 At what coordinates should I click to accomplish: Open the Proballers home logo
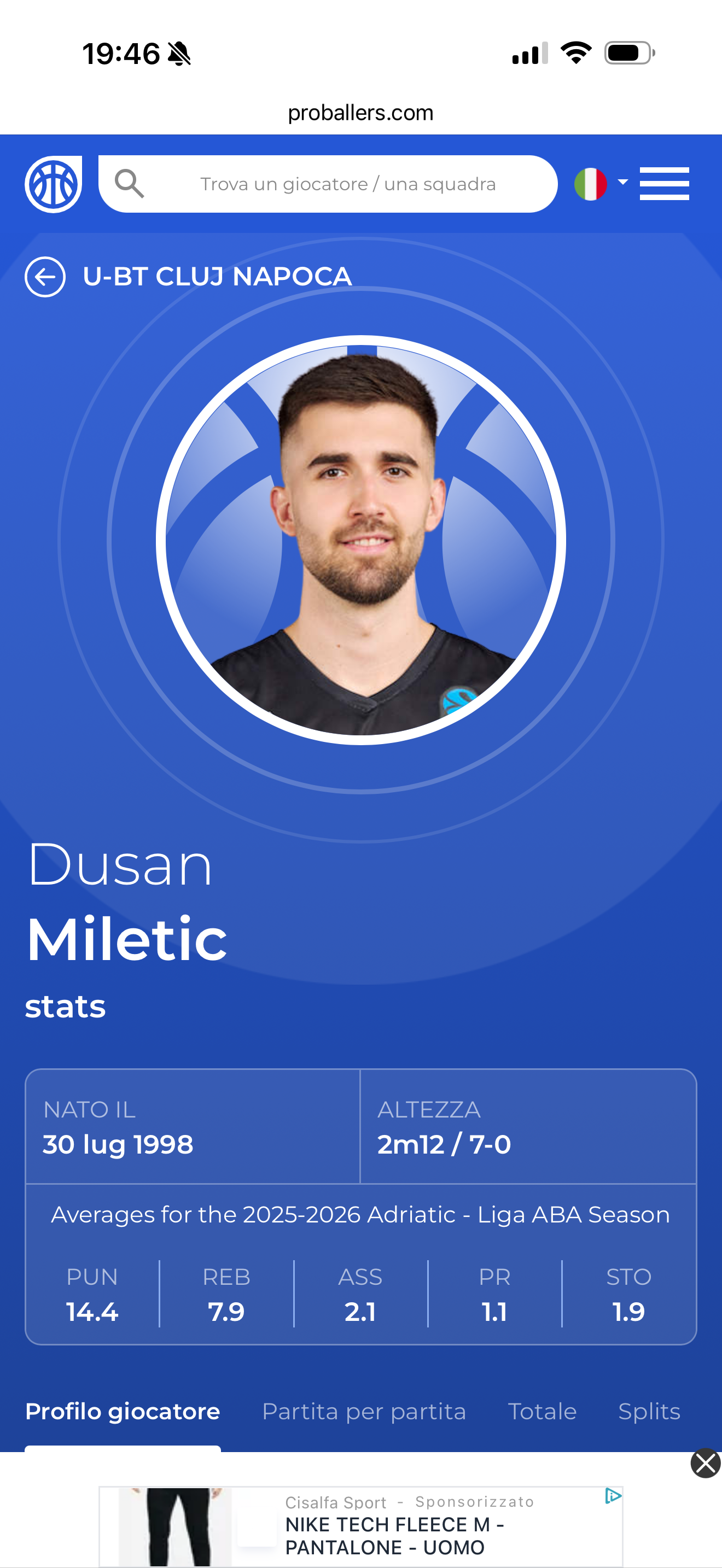53,184
